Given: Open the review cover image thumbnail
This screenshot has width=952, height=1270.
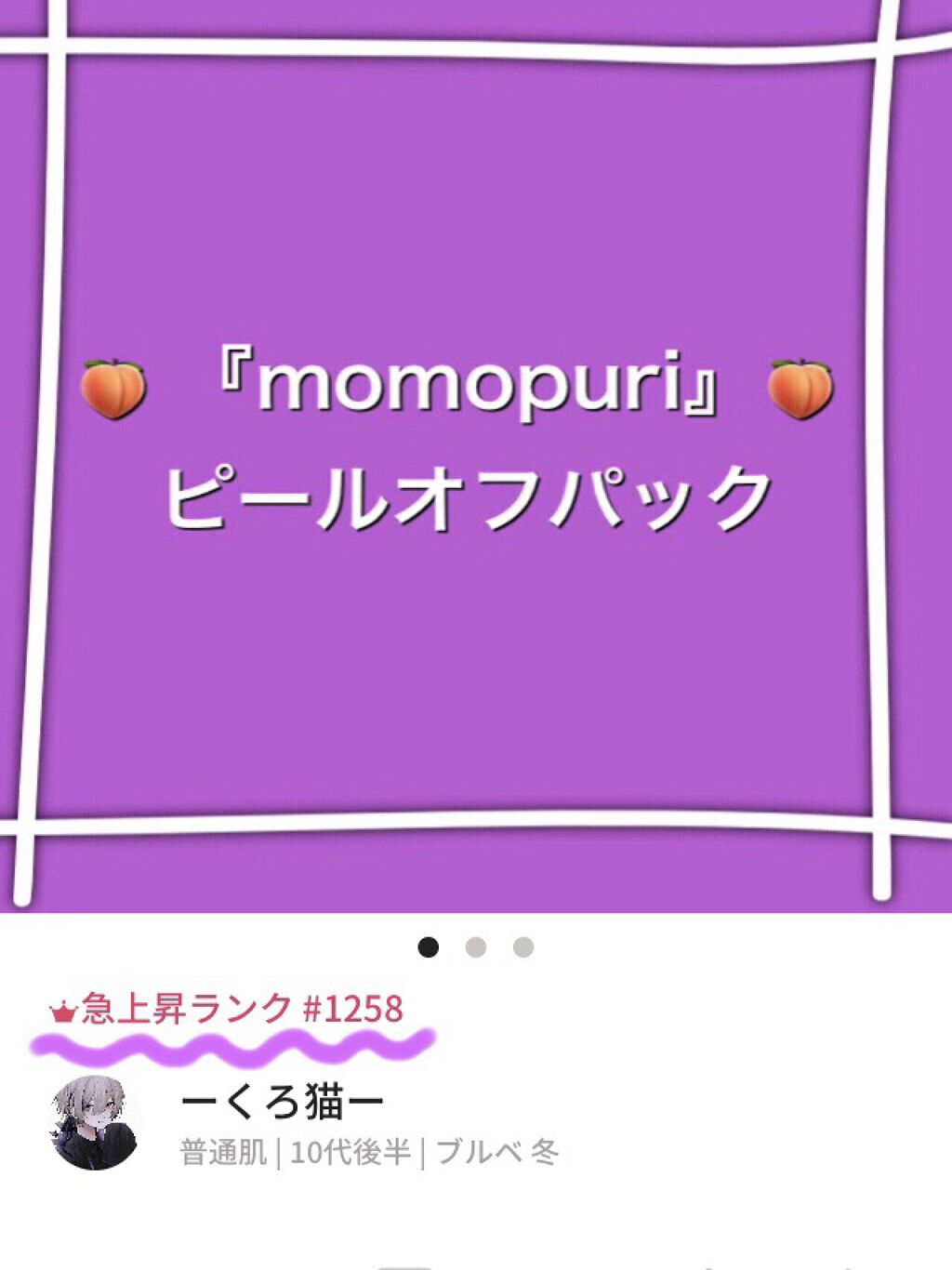Looking at the screenshot, I should [476, 456].
